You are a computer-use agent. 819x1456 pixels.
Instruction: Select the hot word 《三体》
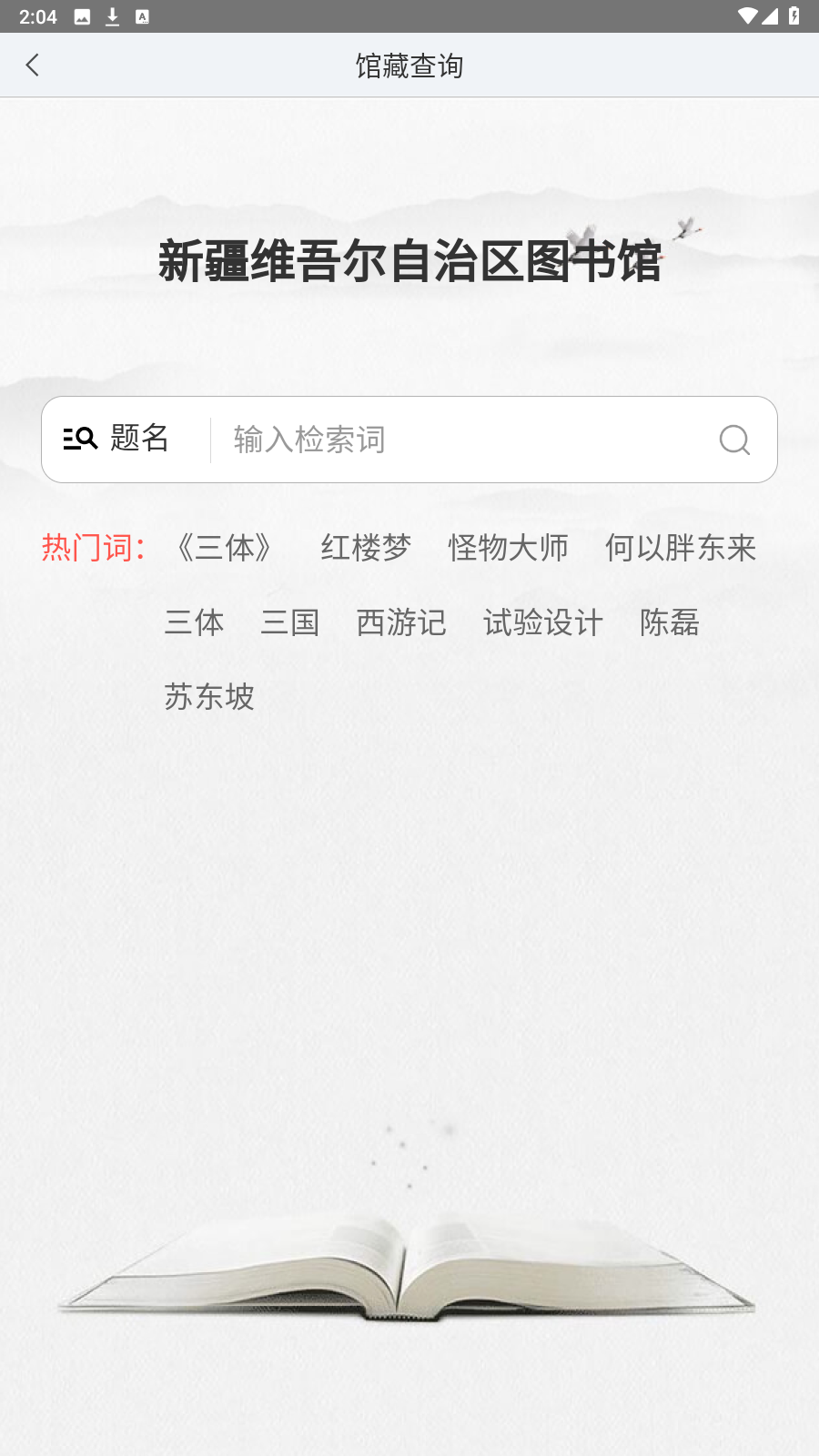(x=224, y=548)
